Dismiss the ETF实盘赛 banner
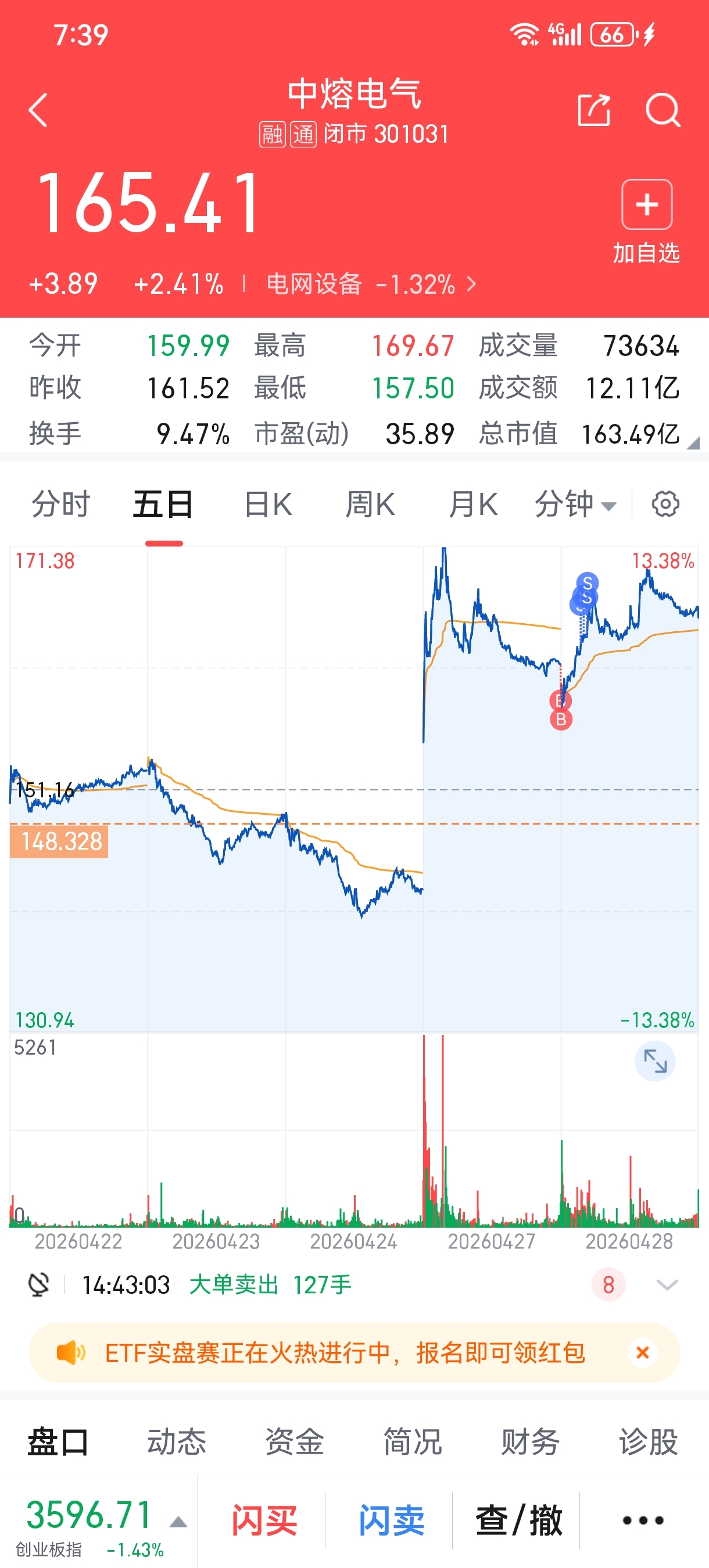 pos(642,1353)
